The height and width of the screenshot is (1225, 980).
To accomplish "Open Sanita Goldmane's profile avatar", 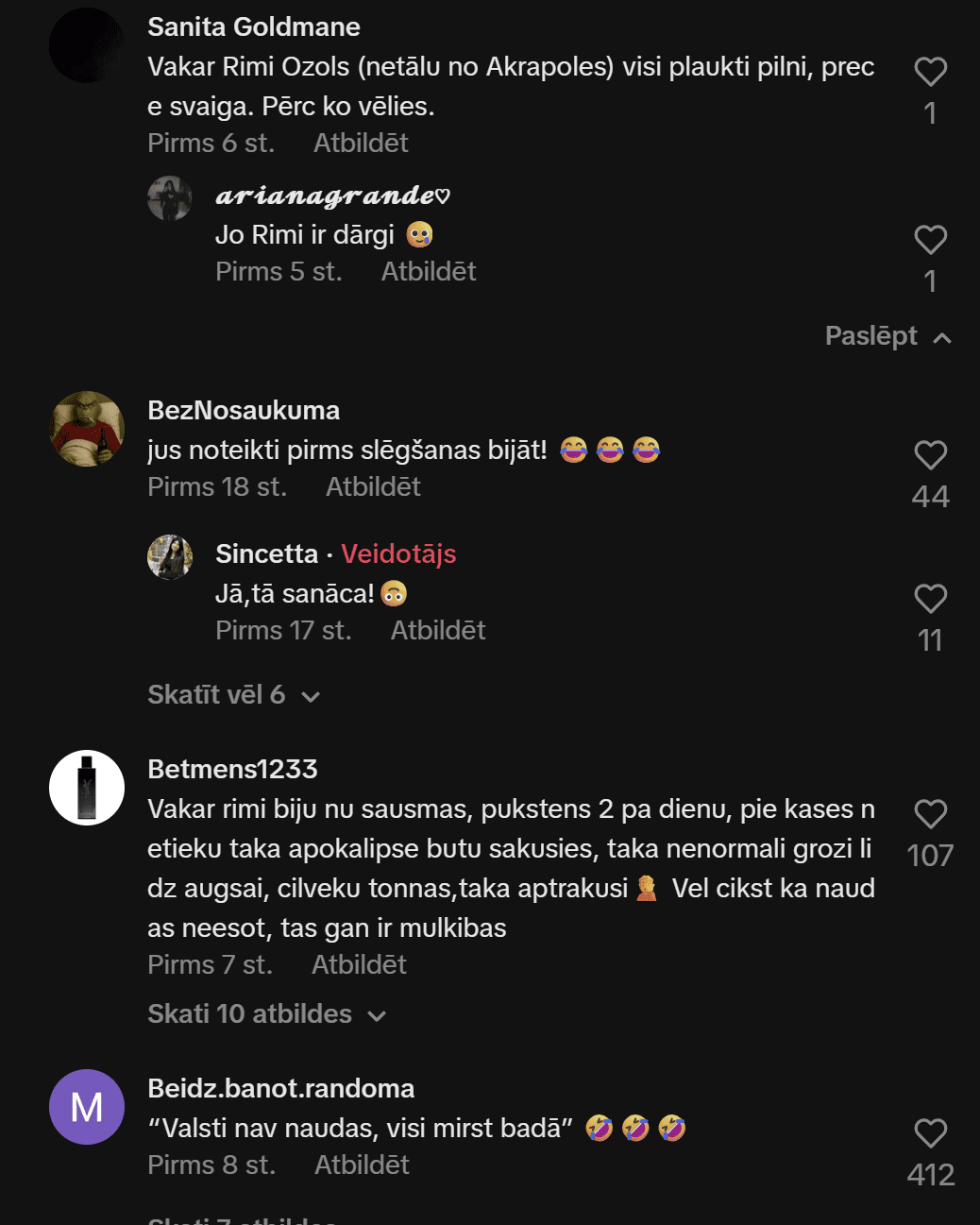I will (x=87, y=45).
